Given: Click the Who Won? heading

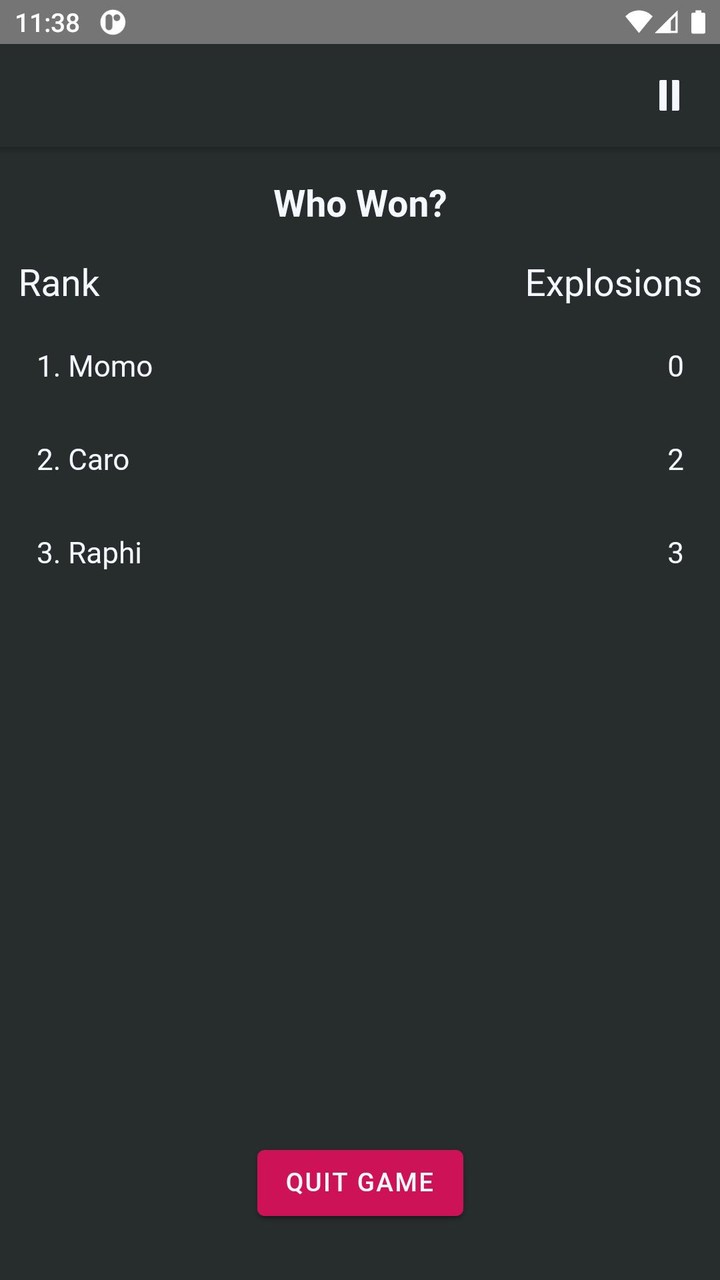Looking at the screenshot, I should (x=360, y=204).
